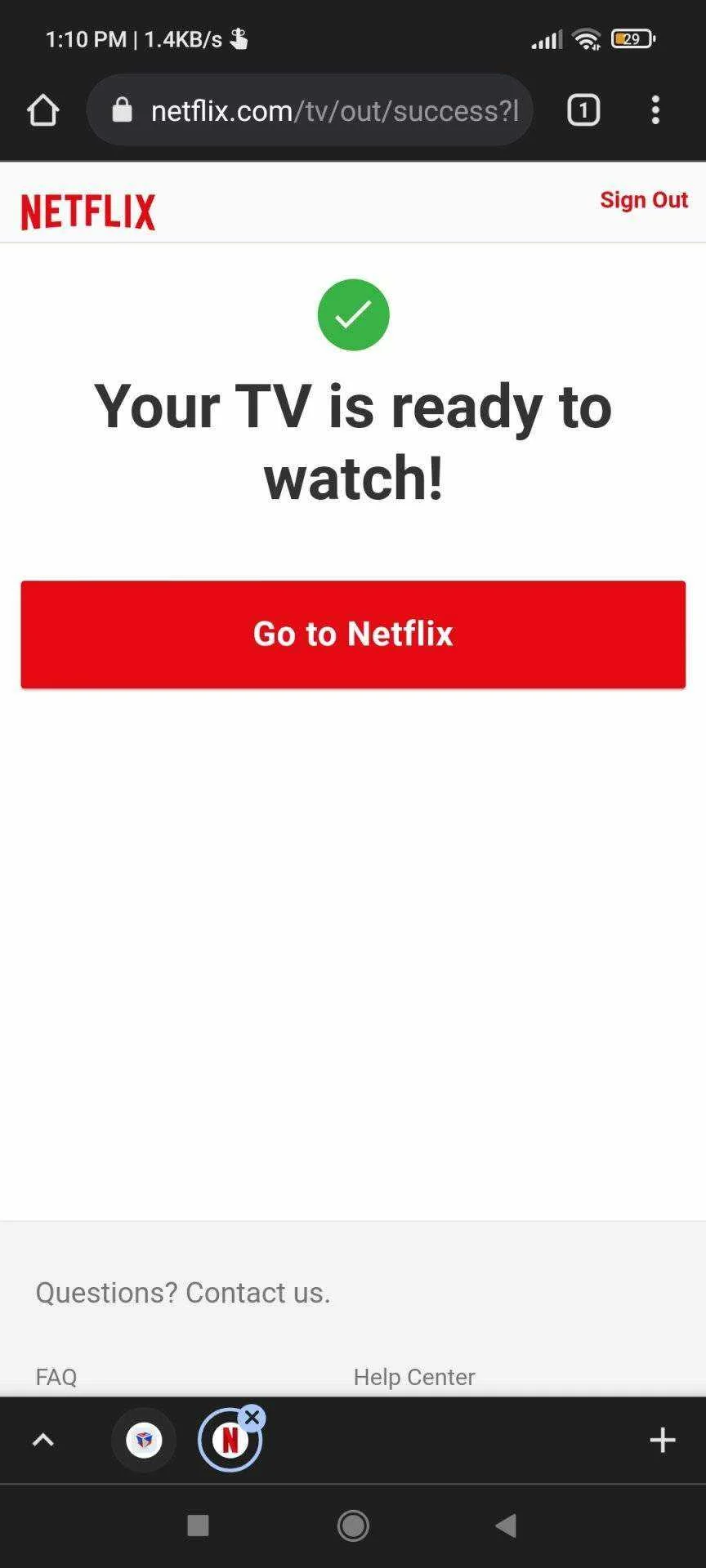This screenshot has width=706, height=1568.
Task: Close the Netflix tab with the X
Action: 252,1418
